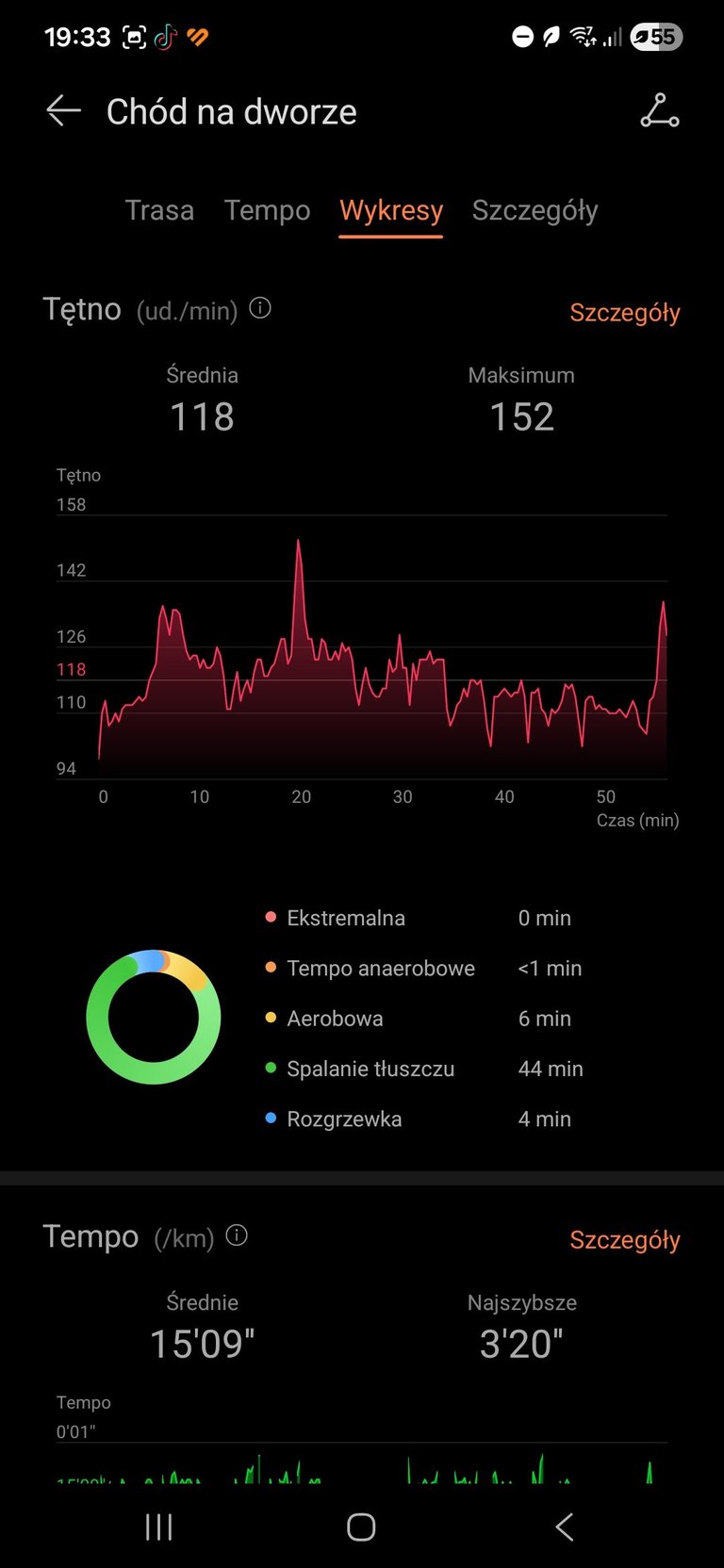The height and width of the screenshot is (1568, 724).
Task: Open Szczegóły link for Tempo section
Action: click(x=624, y=1240)
